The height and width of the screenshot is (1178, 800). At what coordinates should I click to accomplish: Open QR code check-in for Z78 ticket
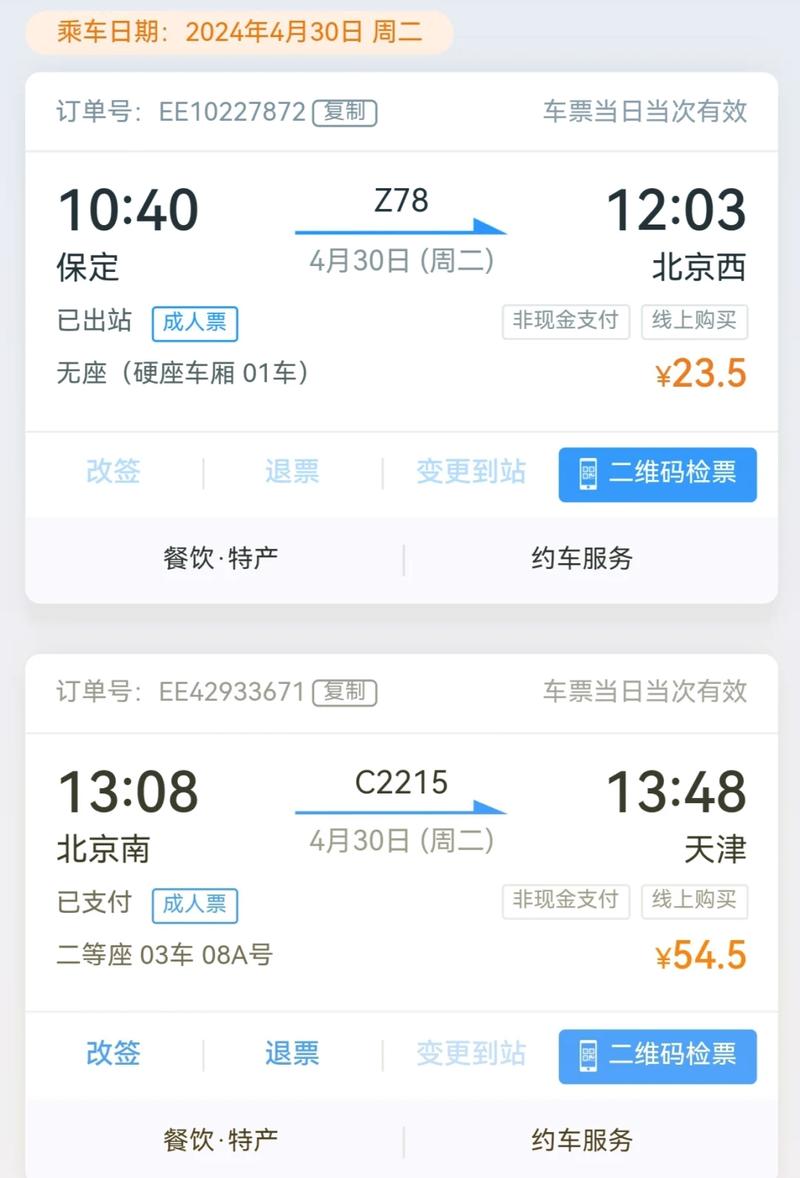[656, 474]
